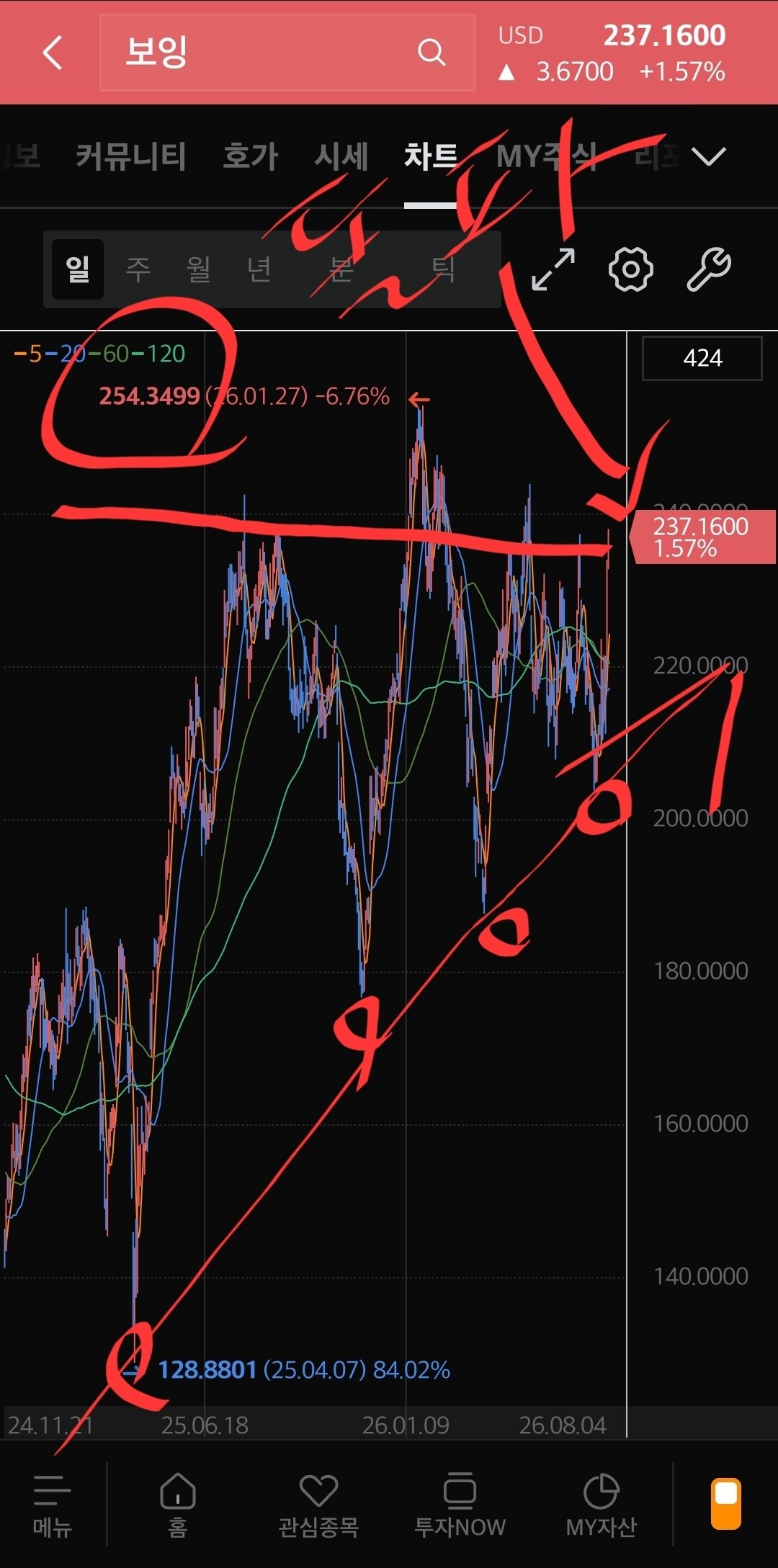Expand the chart to fullscreen
778x1568 pixels.
[553, 269]
